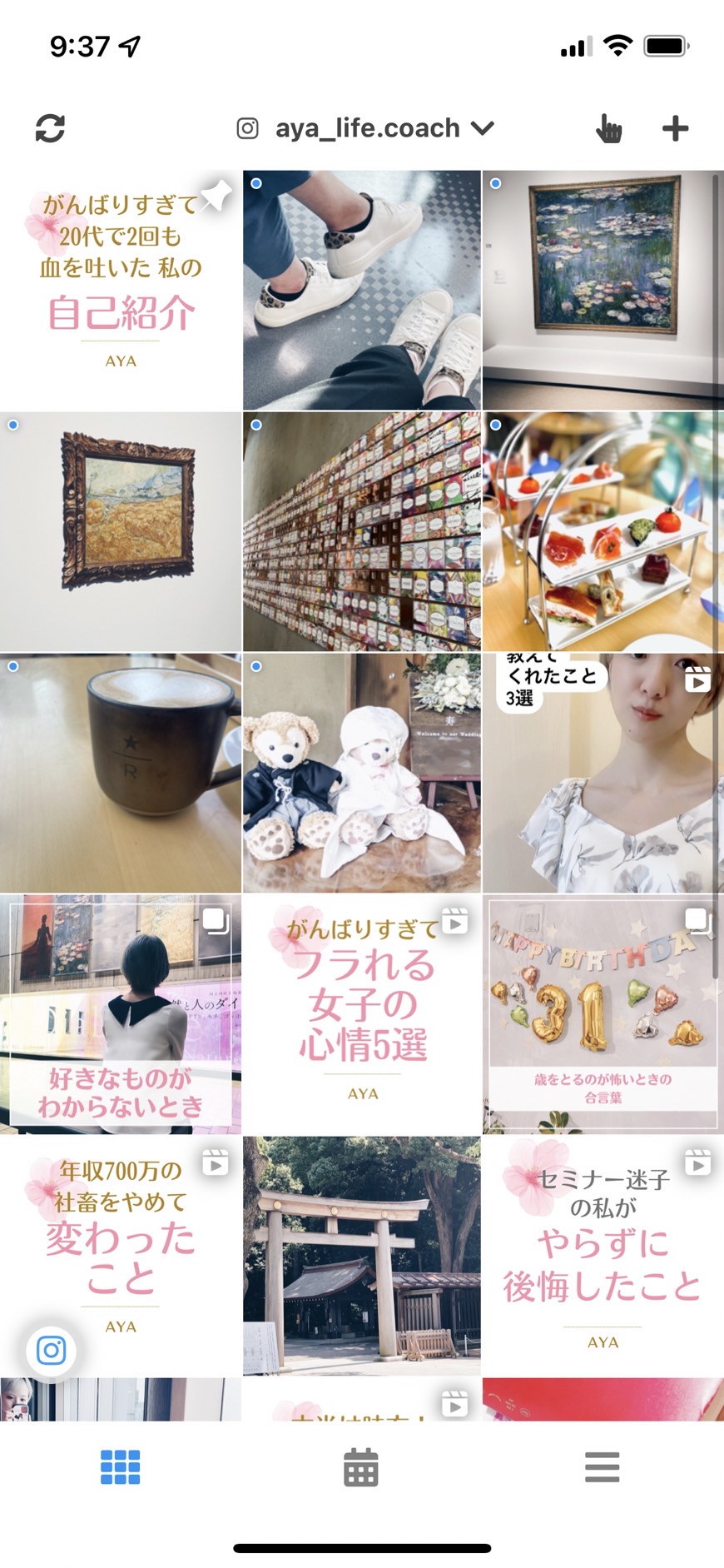This screenshot has height=1568, width=724.
Task: Open the pinned 自己紹介 post tile
Action: (x=120, y=290)
